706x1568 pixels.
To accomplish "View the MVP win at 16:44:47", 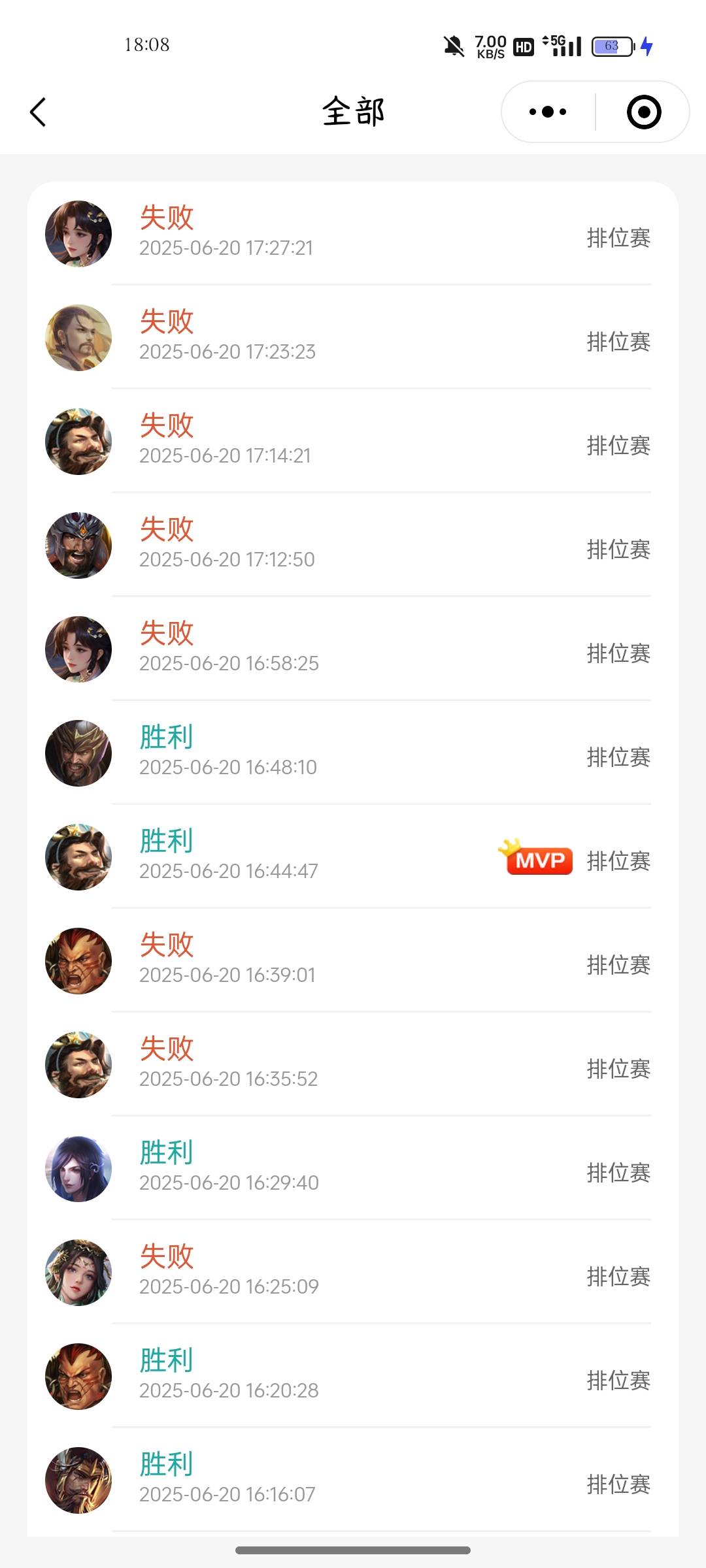I will 353,857.
